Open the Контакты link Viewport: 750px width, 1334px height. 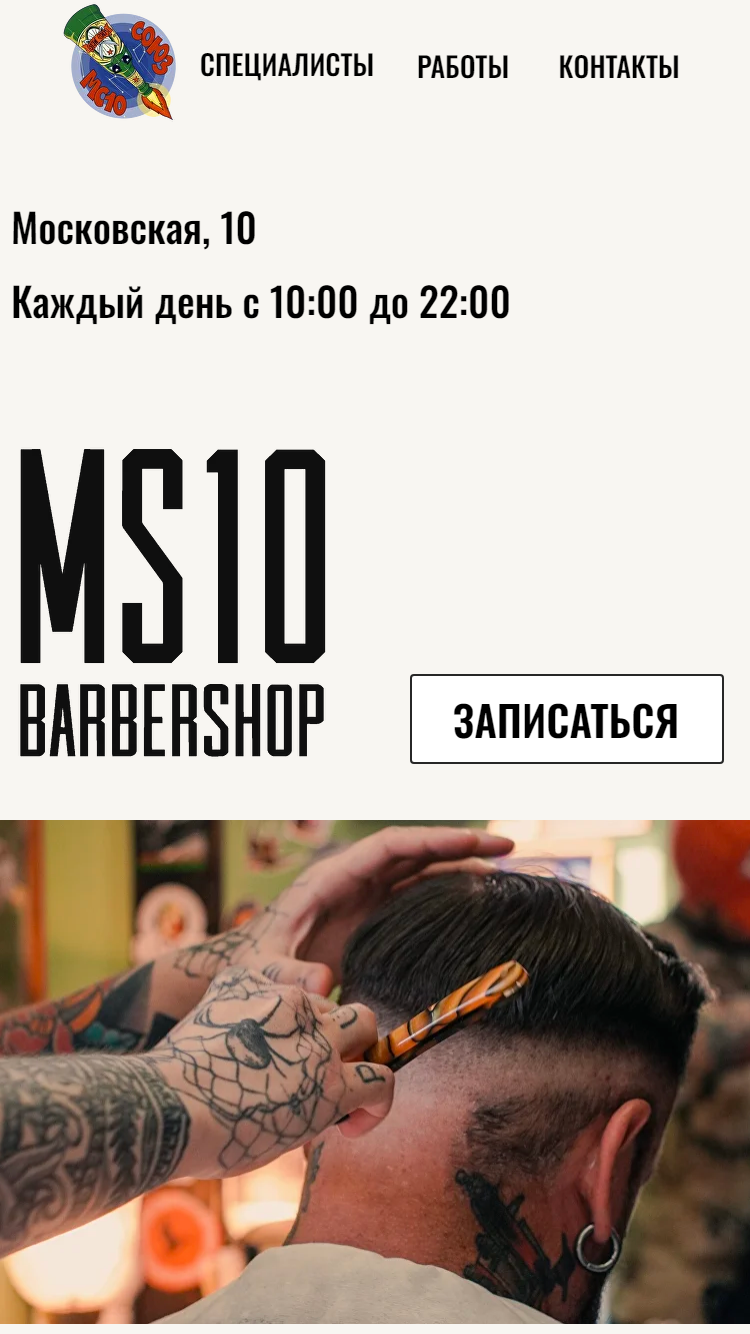tap(619, 67)
